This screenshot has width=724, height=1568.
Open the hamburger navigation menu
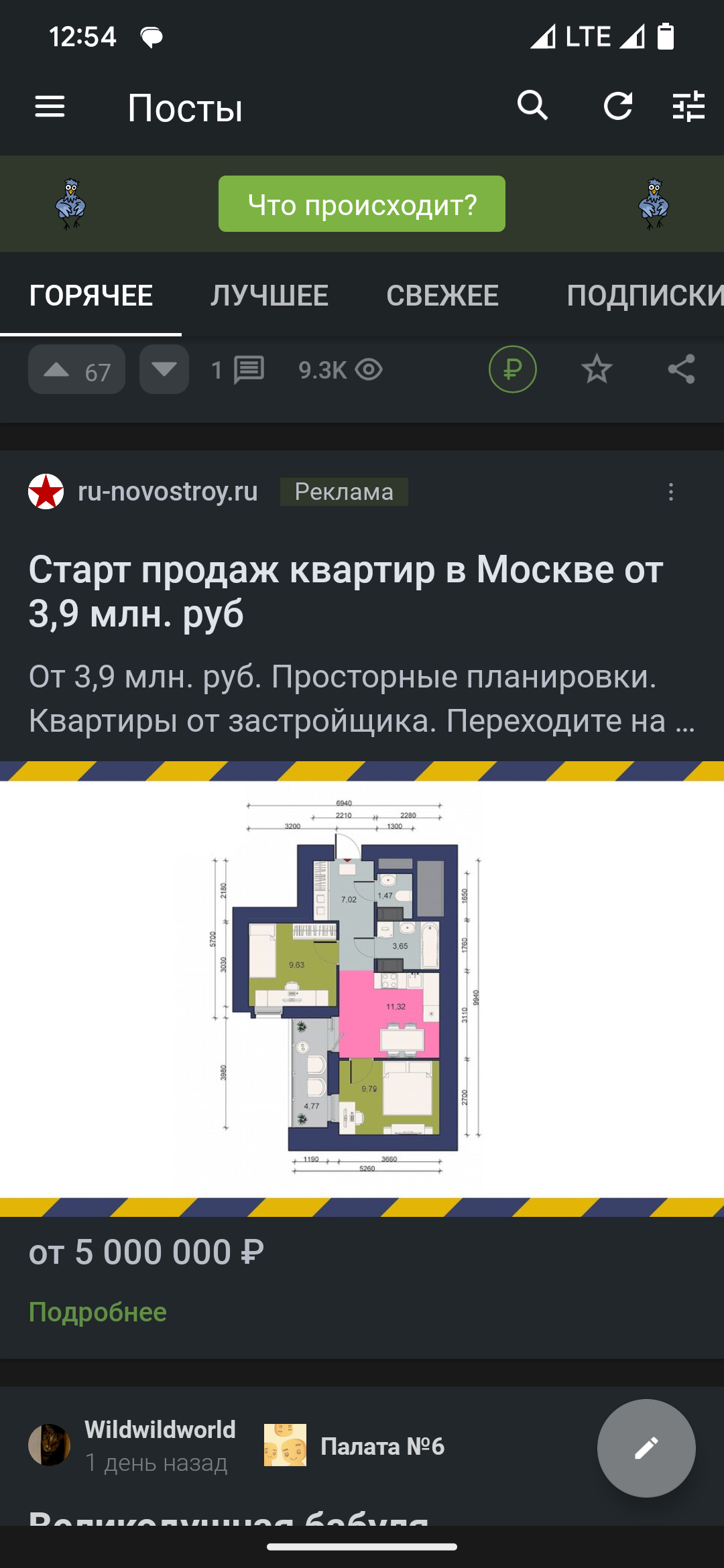(x=50, y=107)
